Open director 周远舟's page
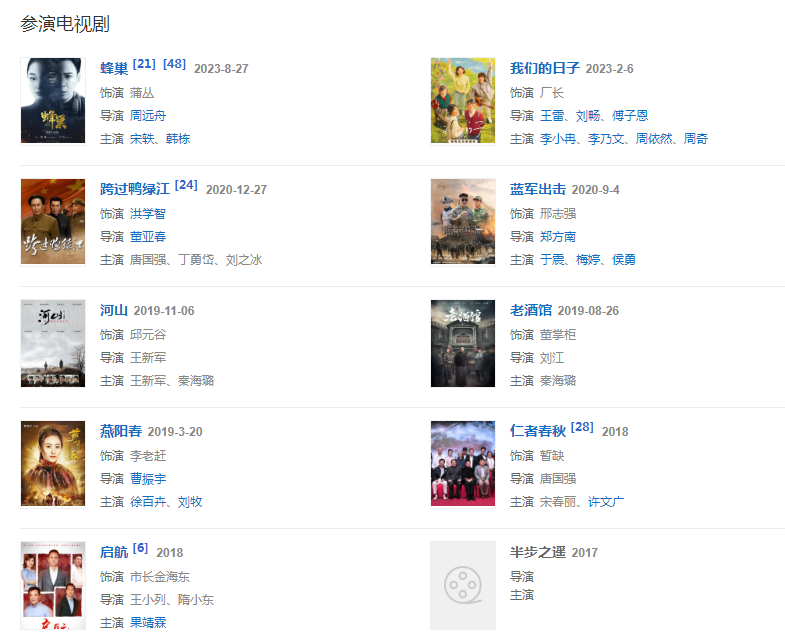Screen dimensions: 785x641 click(x=148, y=116)
